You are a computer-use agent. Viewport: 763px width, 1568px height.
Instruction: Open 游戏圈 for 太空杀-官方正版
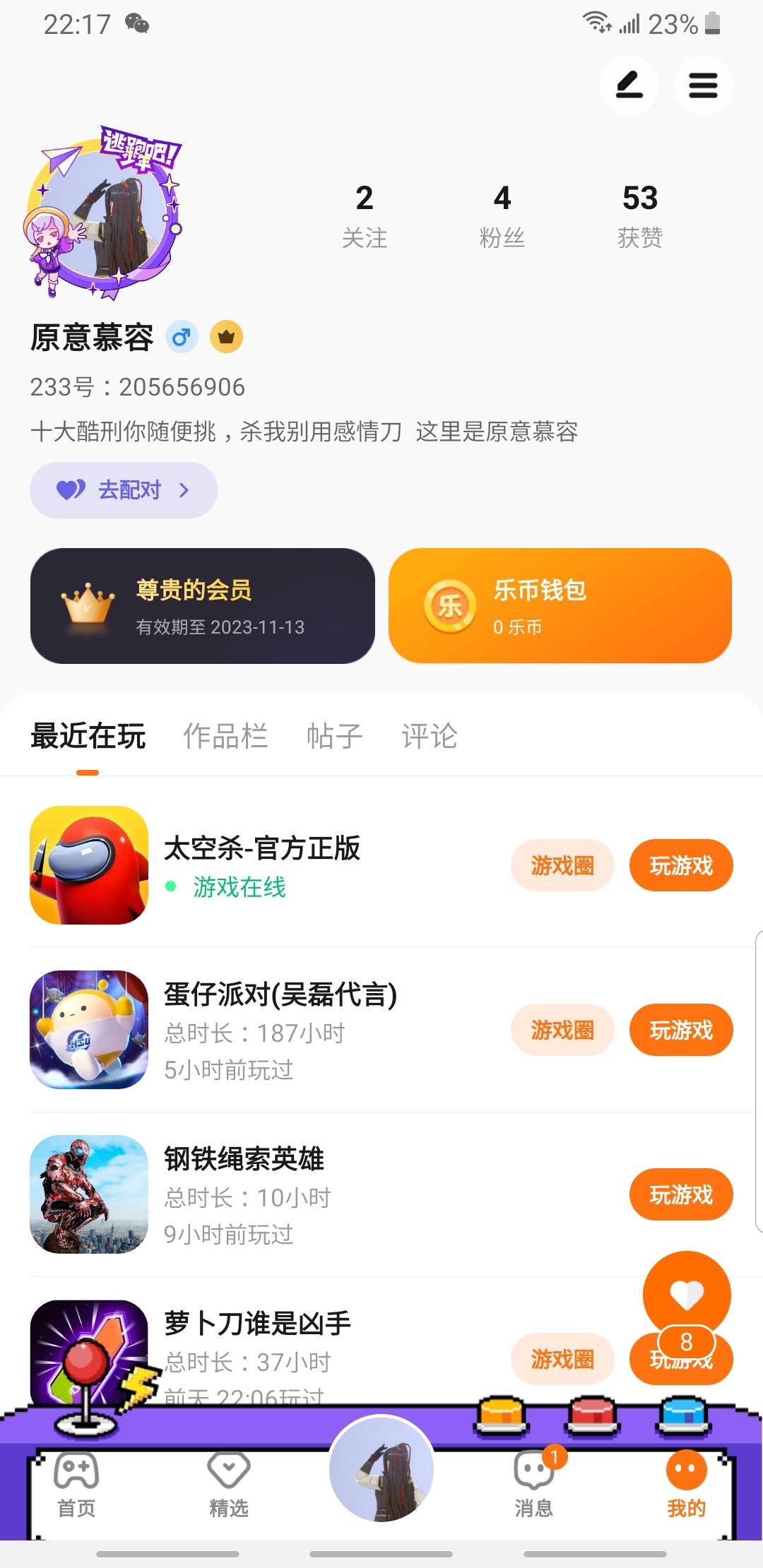[x=562, y=865]
